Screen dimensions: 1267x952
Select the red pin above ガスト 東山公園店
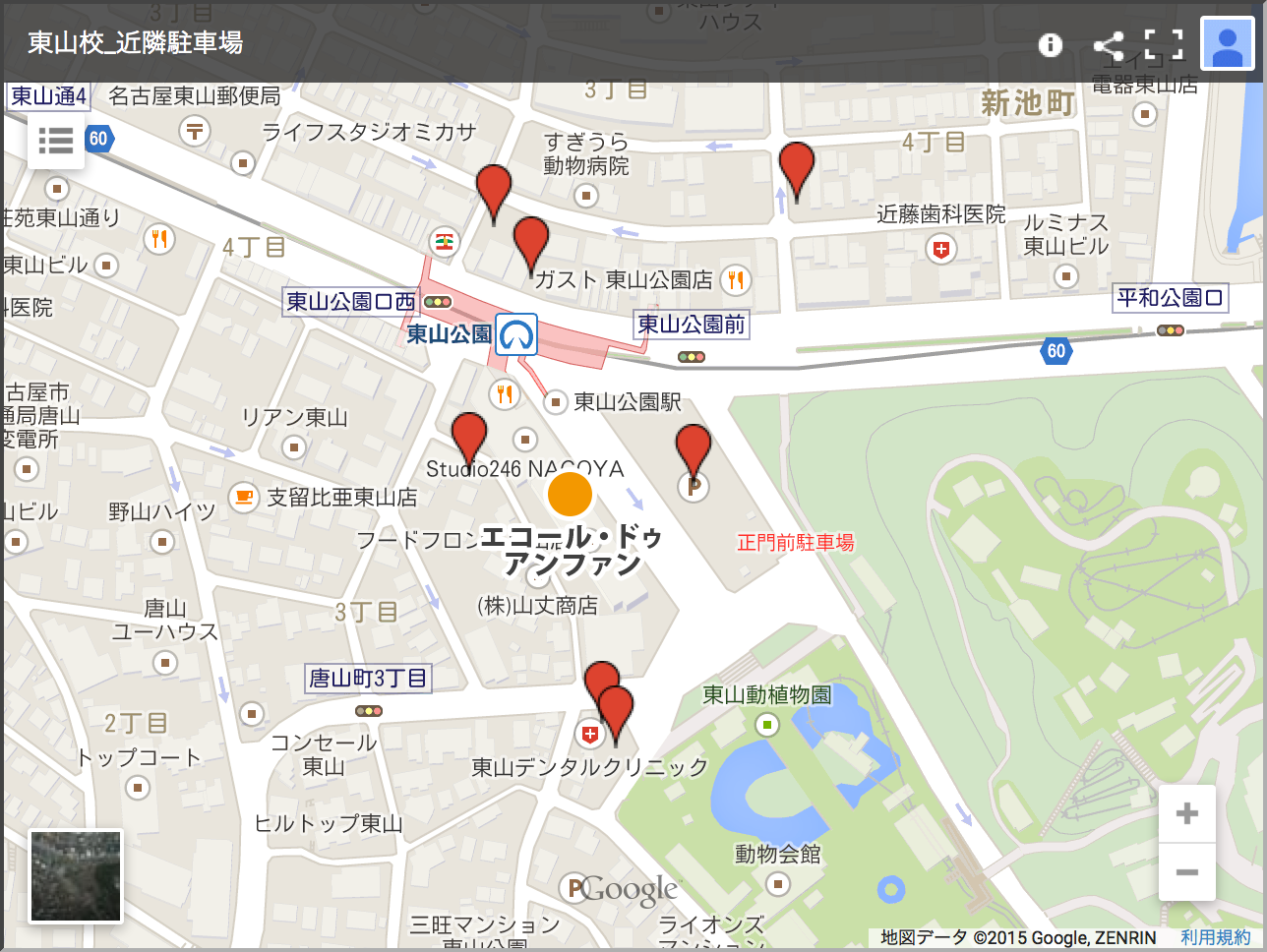coord(531,242)
